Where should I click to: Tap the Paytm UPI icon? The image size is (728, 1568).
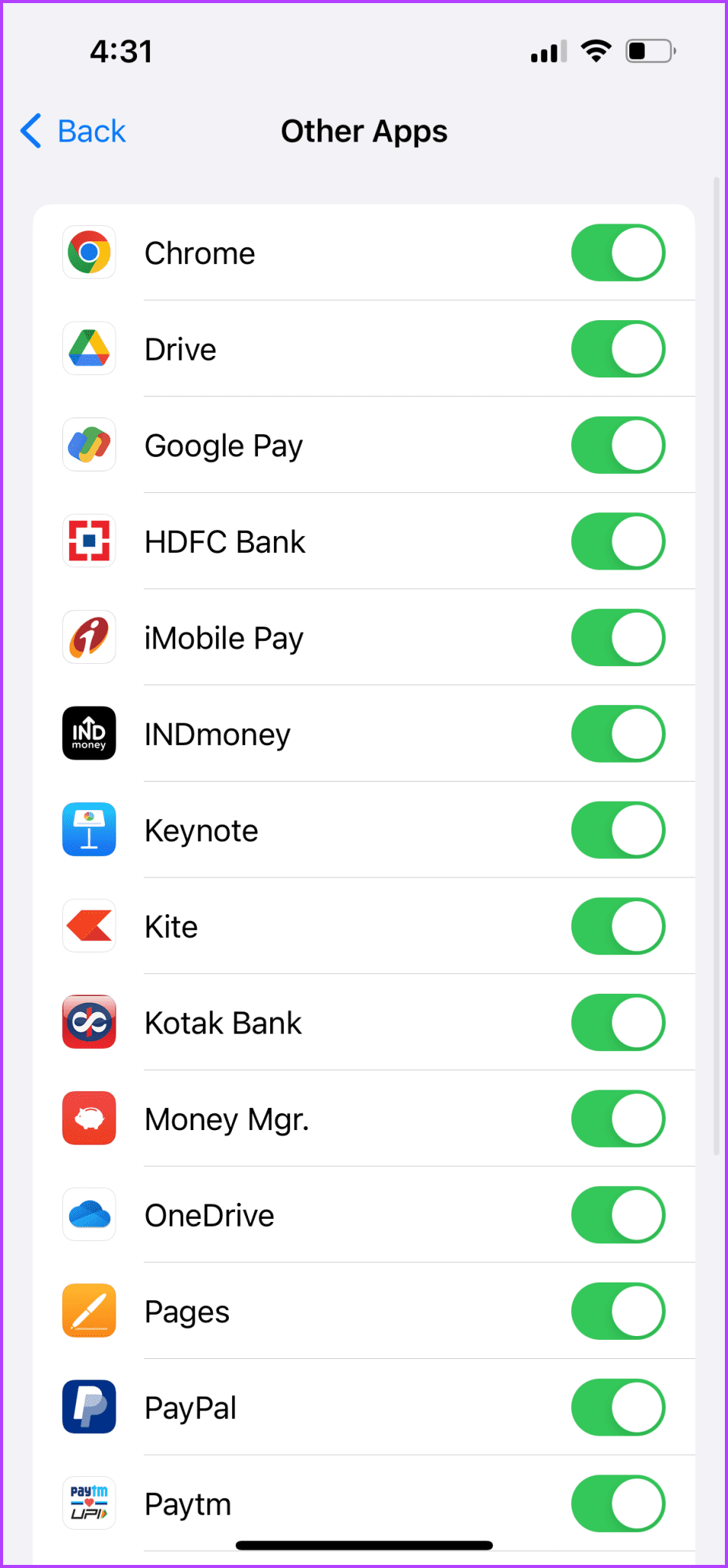[89, 1503]
